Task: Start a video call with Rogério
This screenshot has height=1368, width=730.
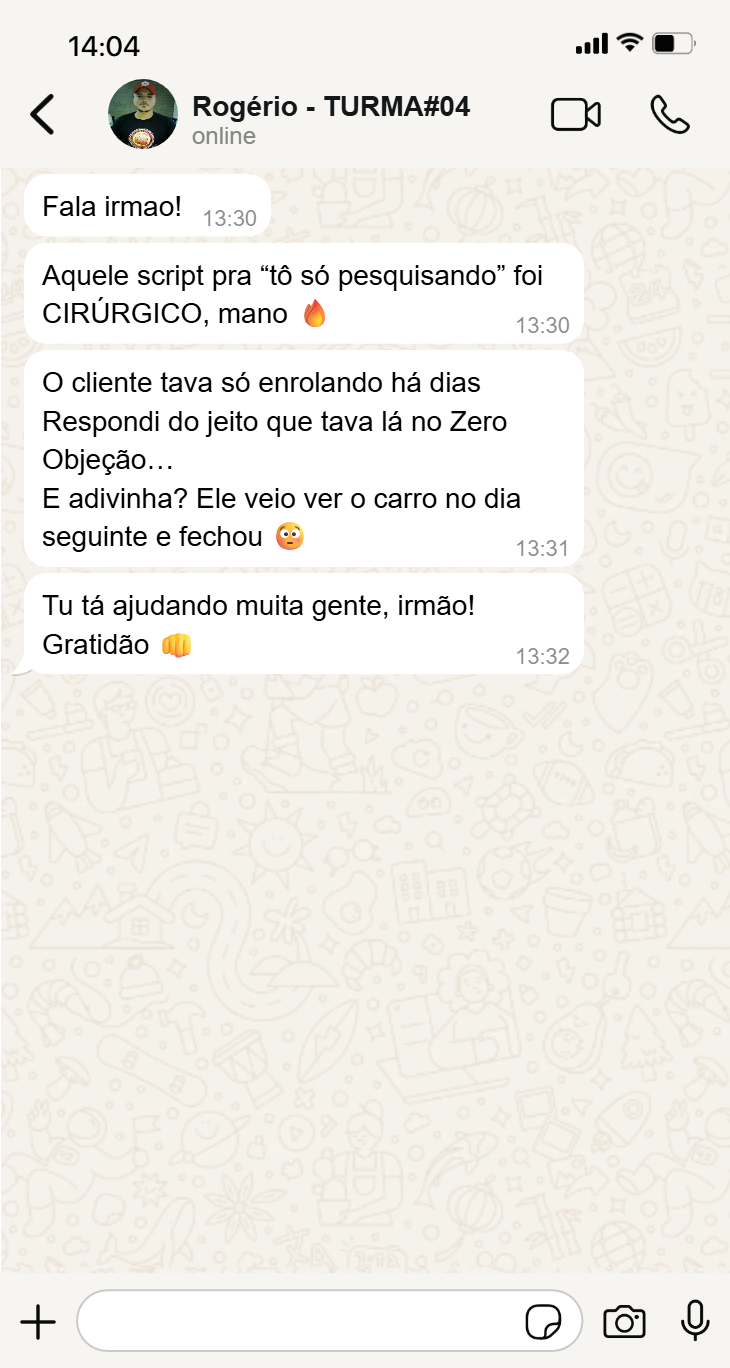Action: pos(576,115)
